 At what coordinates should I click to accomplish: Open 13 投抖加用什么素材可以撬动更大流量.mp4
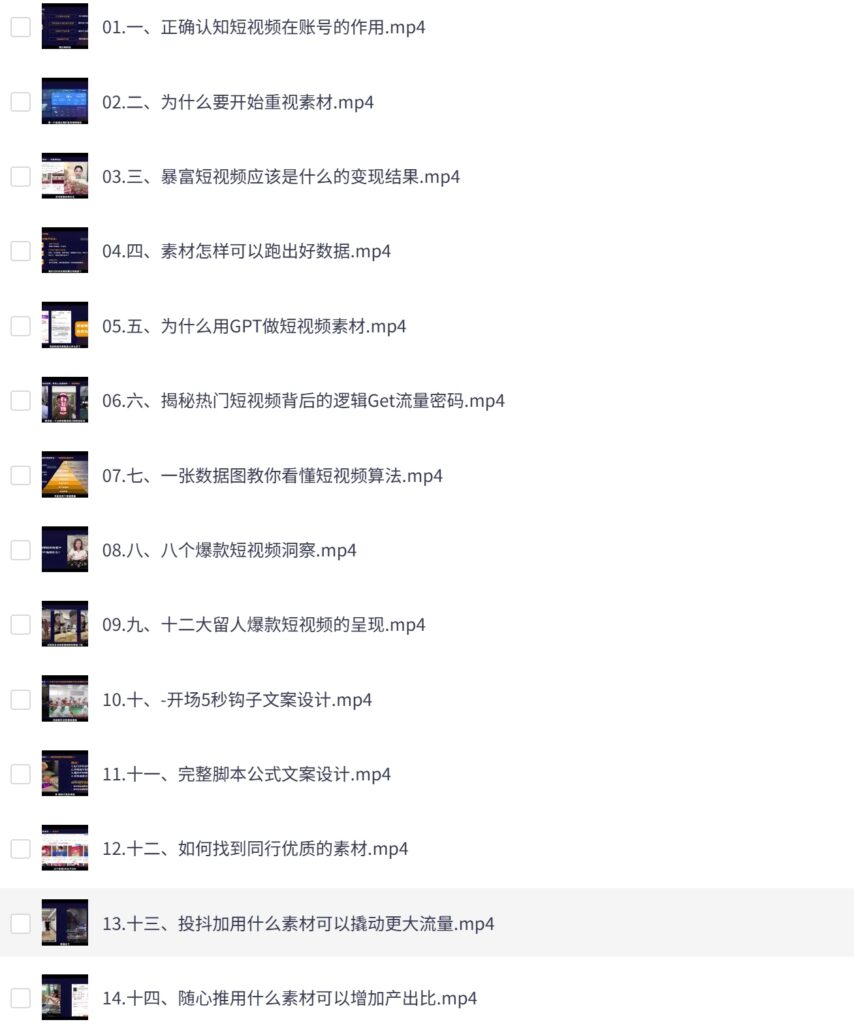[x=298, y=924]
